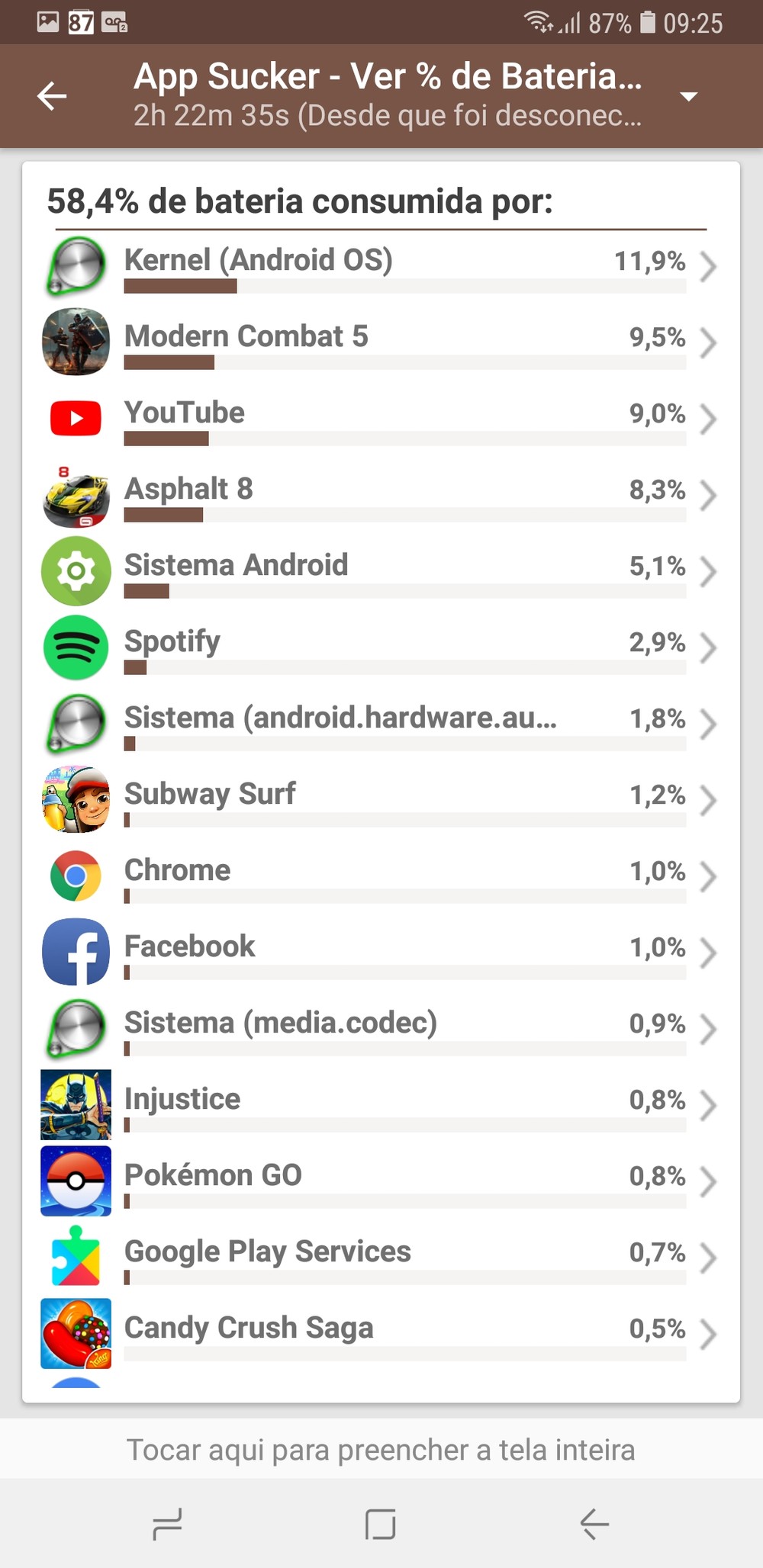The height and width of the screenshot is (1568, 763).
Task: Open Candy Crush Saga usage details
Action: pyautogui.click(x=381, y=1333)
